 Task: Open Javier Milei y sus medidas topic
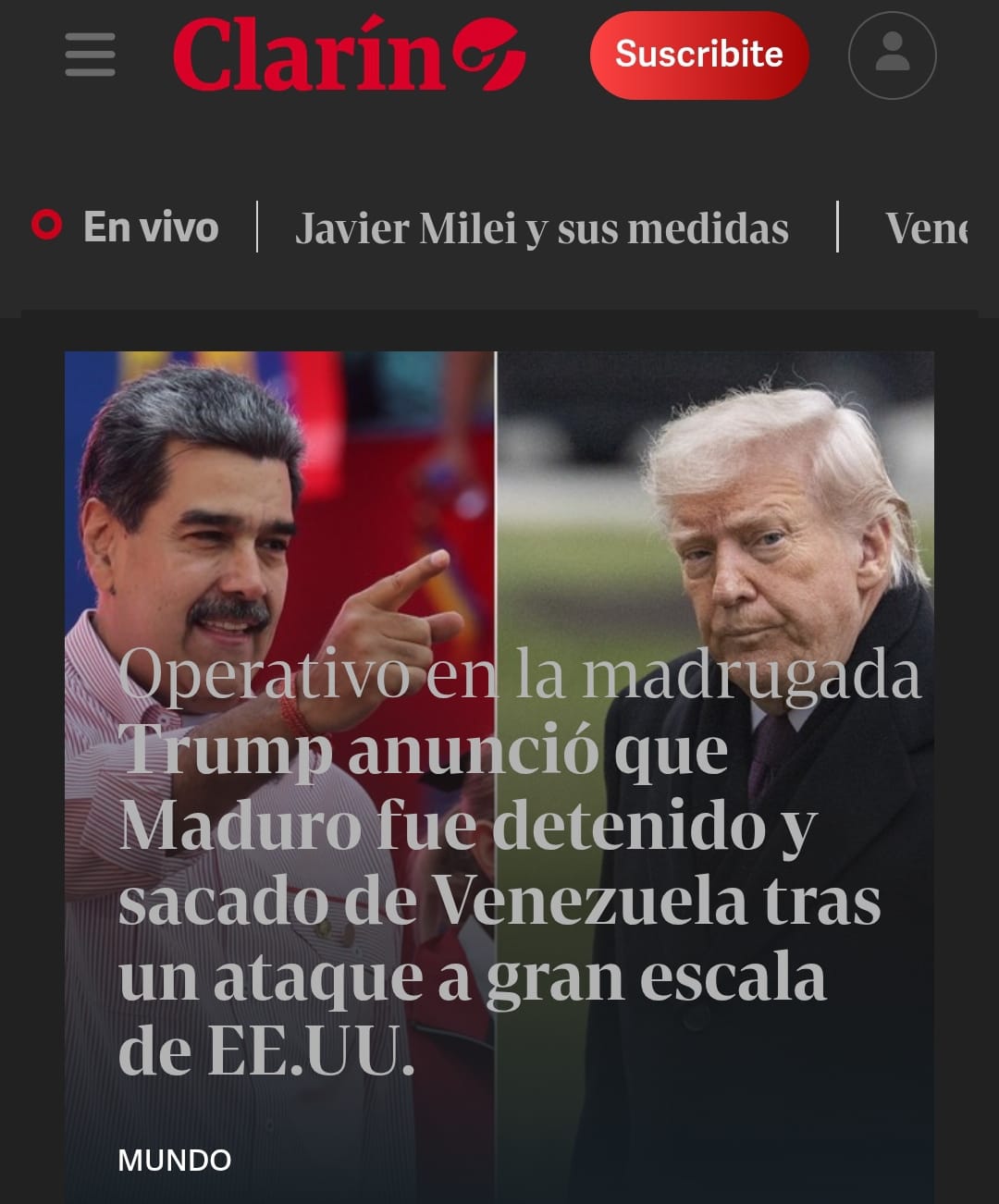[x=542, y=228]
